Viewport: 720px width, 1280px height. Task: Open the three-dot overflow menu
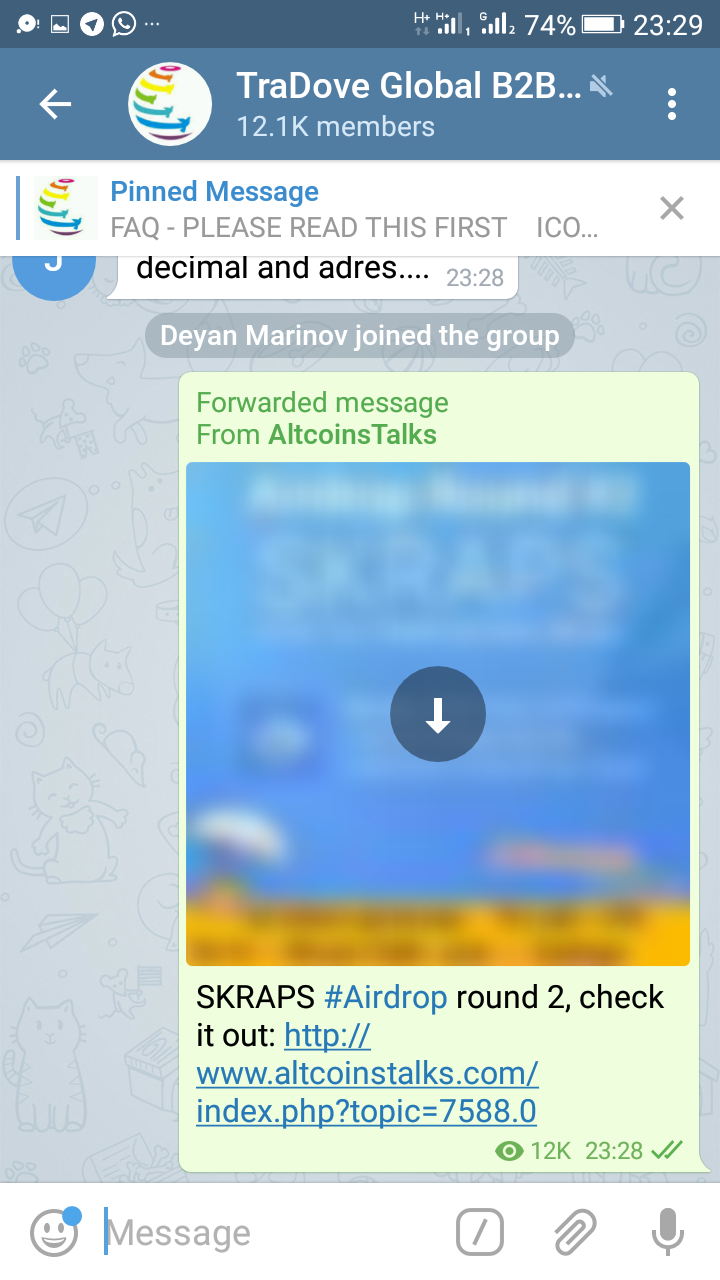coord(672,104)
